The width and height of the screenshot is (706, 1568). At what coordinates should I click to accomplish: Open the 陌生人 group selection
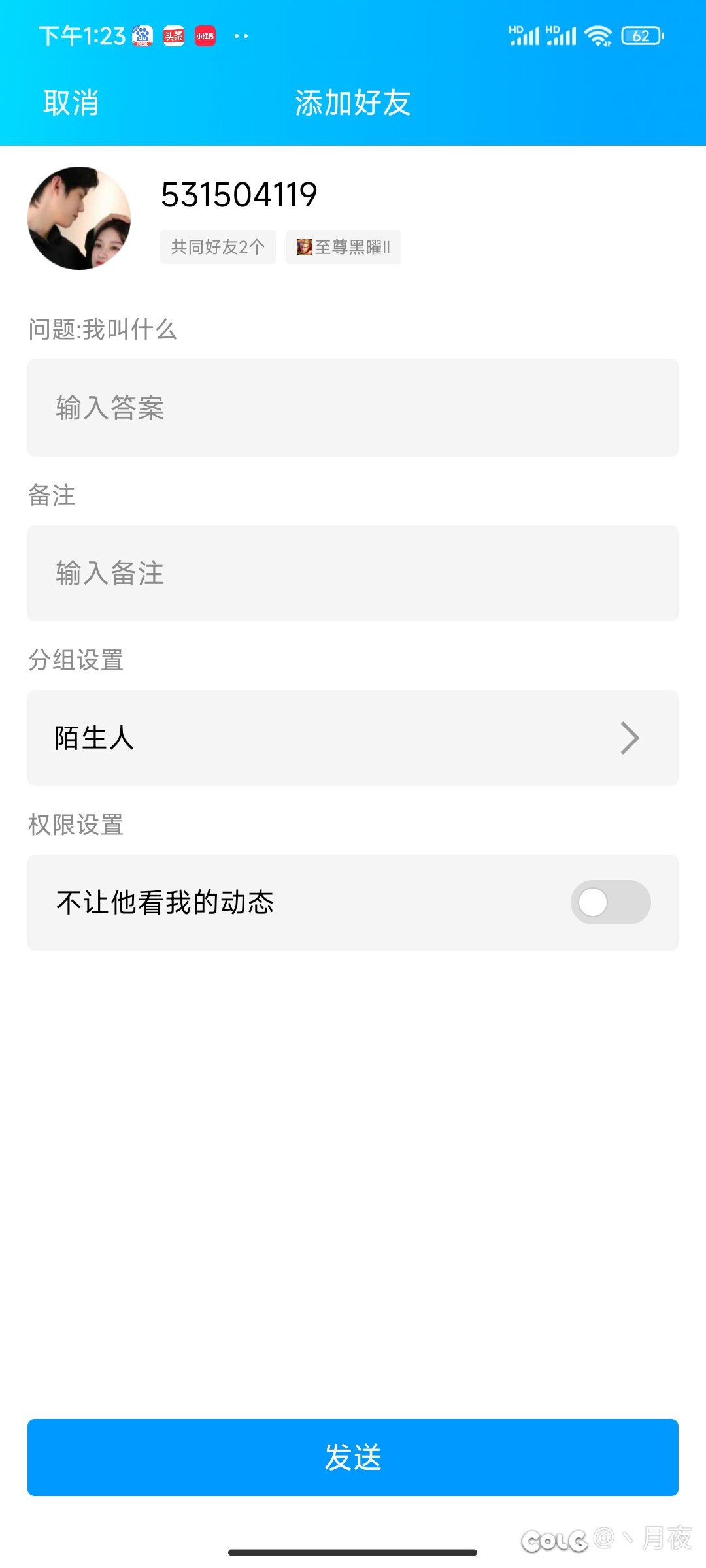(353, 738)
